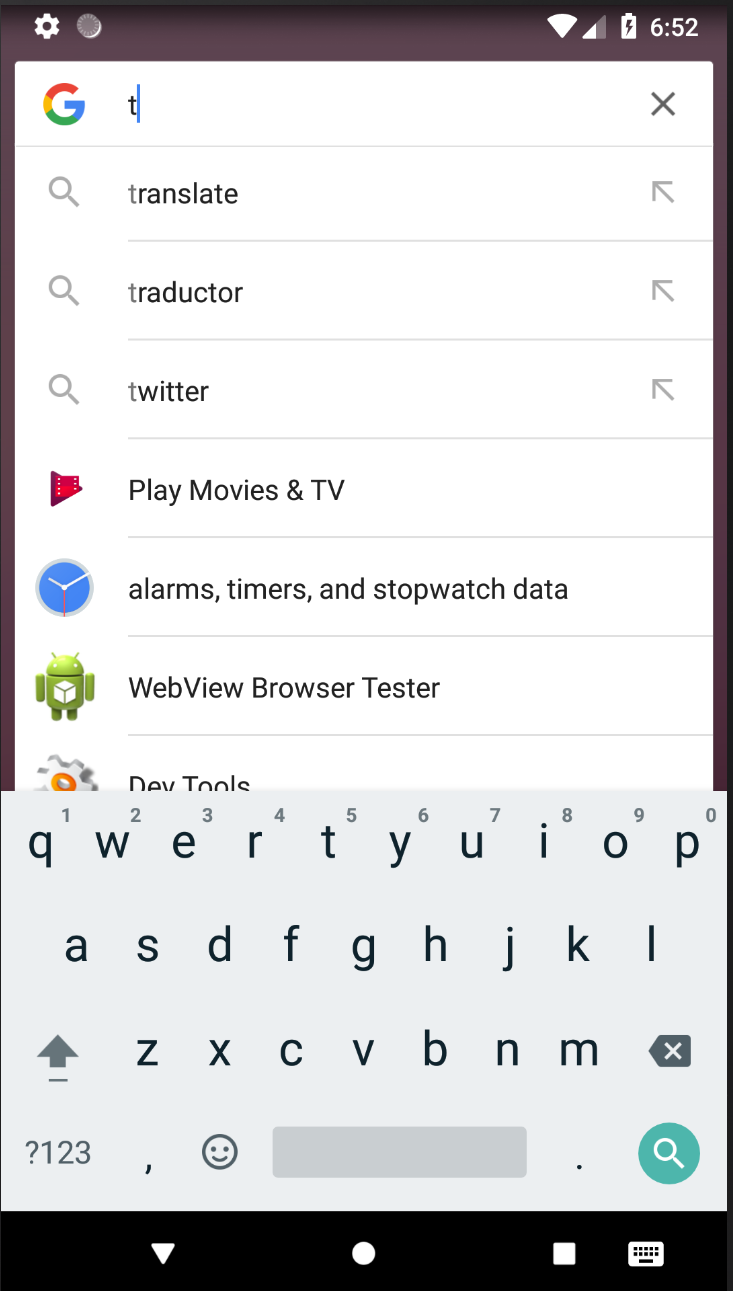Image resolution: width=733 pixels, height=1291 pixels.
Task: Fill the search box with 'twitter' using its arrow
Action: [x=663, y=390]
